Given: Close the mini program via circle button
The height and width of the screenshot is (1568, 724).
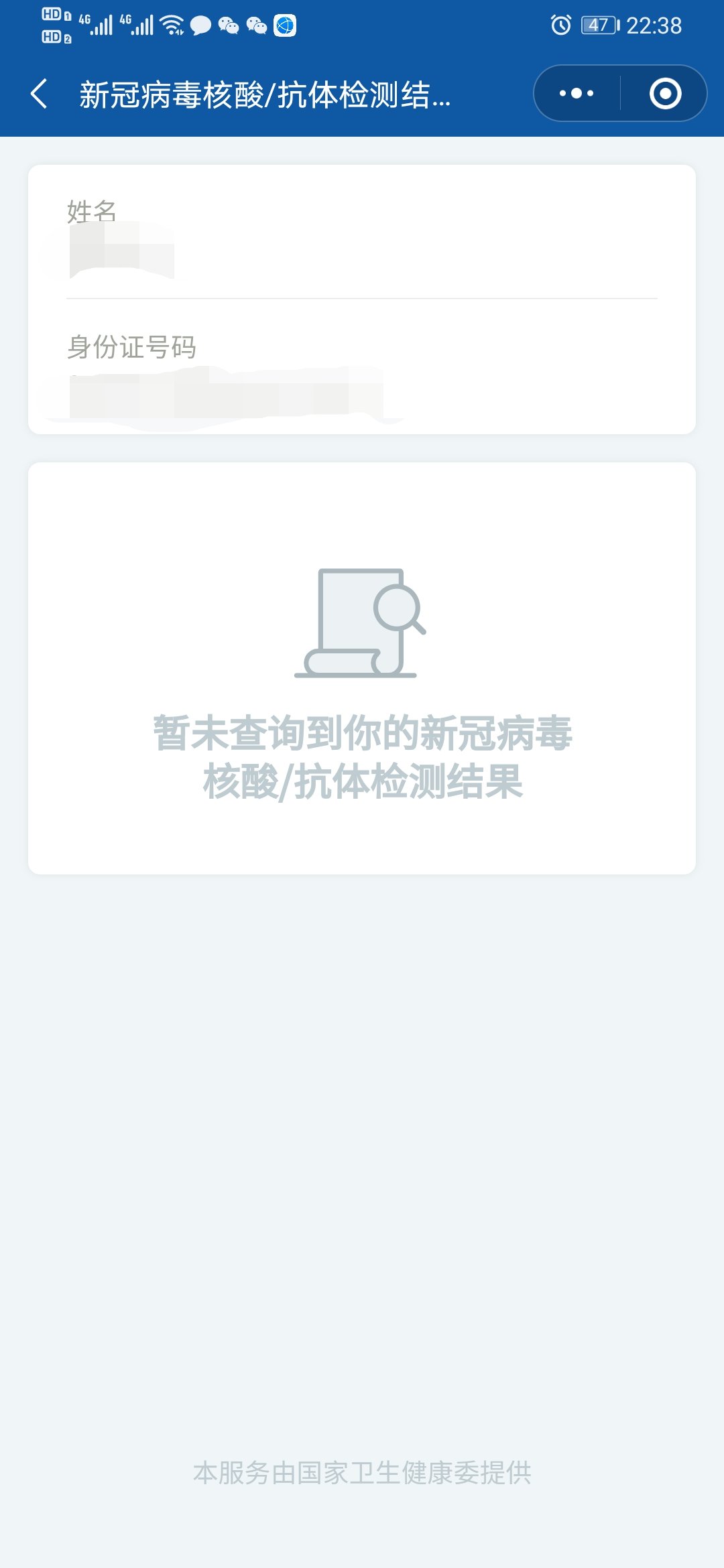Looking at the screenshot, I should pos(665,94).
